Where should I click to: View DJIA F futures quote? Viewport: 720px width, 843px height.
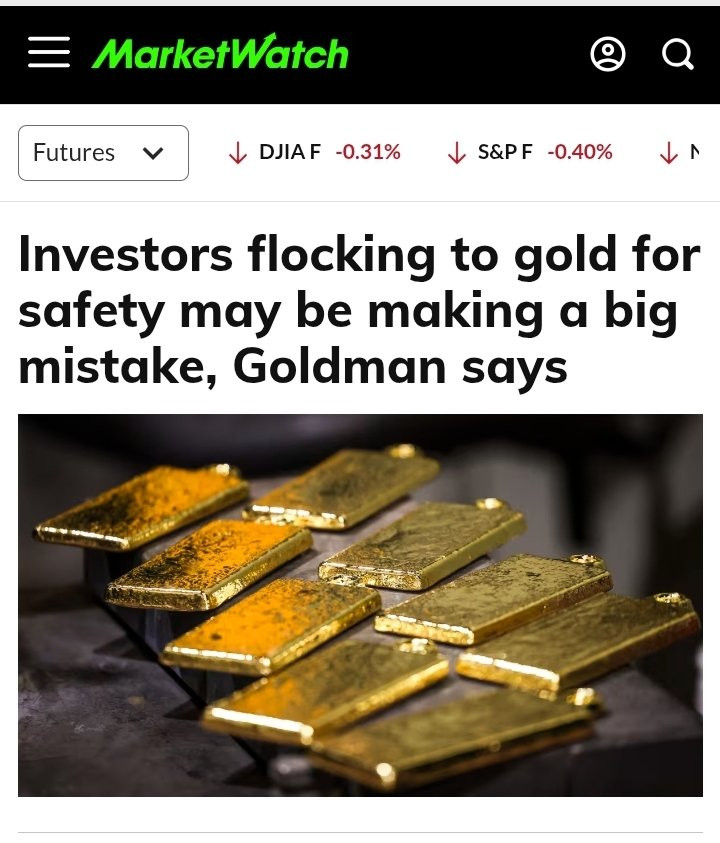[314, 153]
